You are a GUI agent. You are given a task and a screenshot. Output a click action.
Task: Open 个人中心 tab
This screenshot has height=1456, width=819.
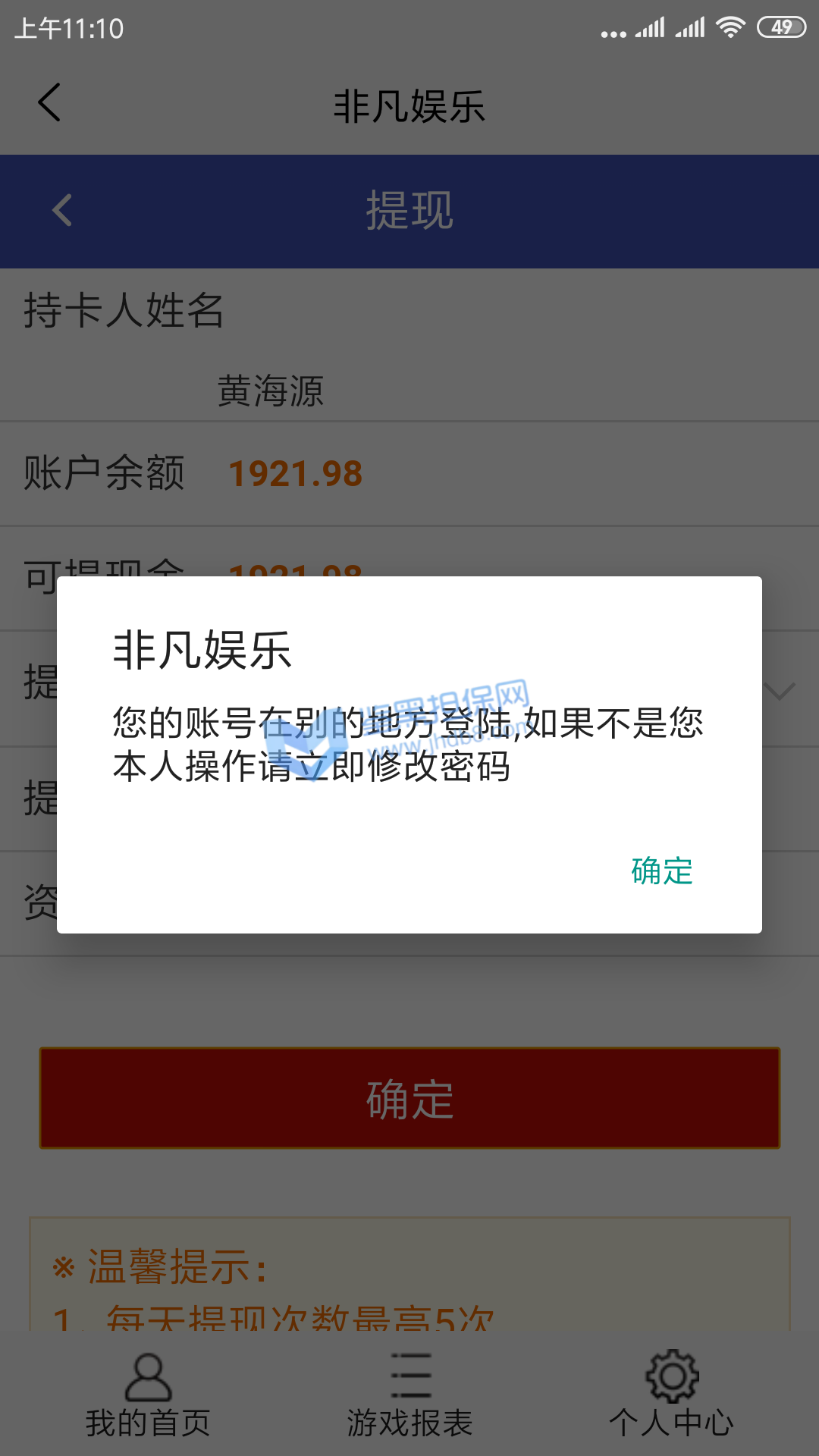click(x=671, y=1395)
